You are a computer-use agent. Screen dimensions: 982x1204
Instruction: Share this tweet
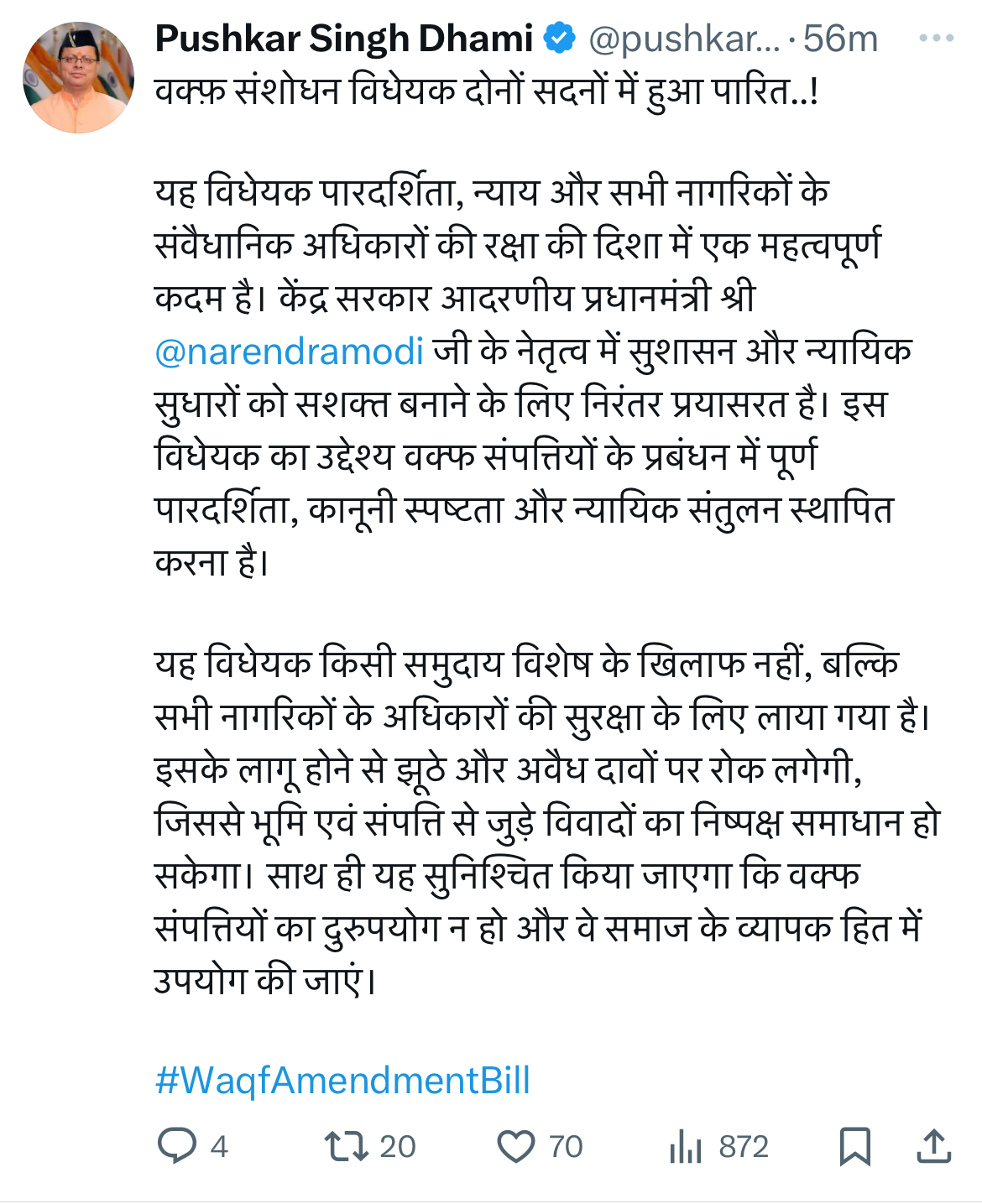point(933,1146)
